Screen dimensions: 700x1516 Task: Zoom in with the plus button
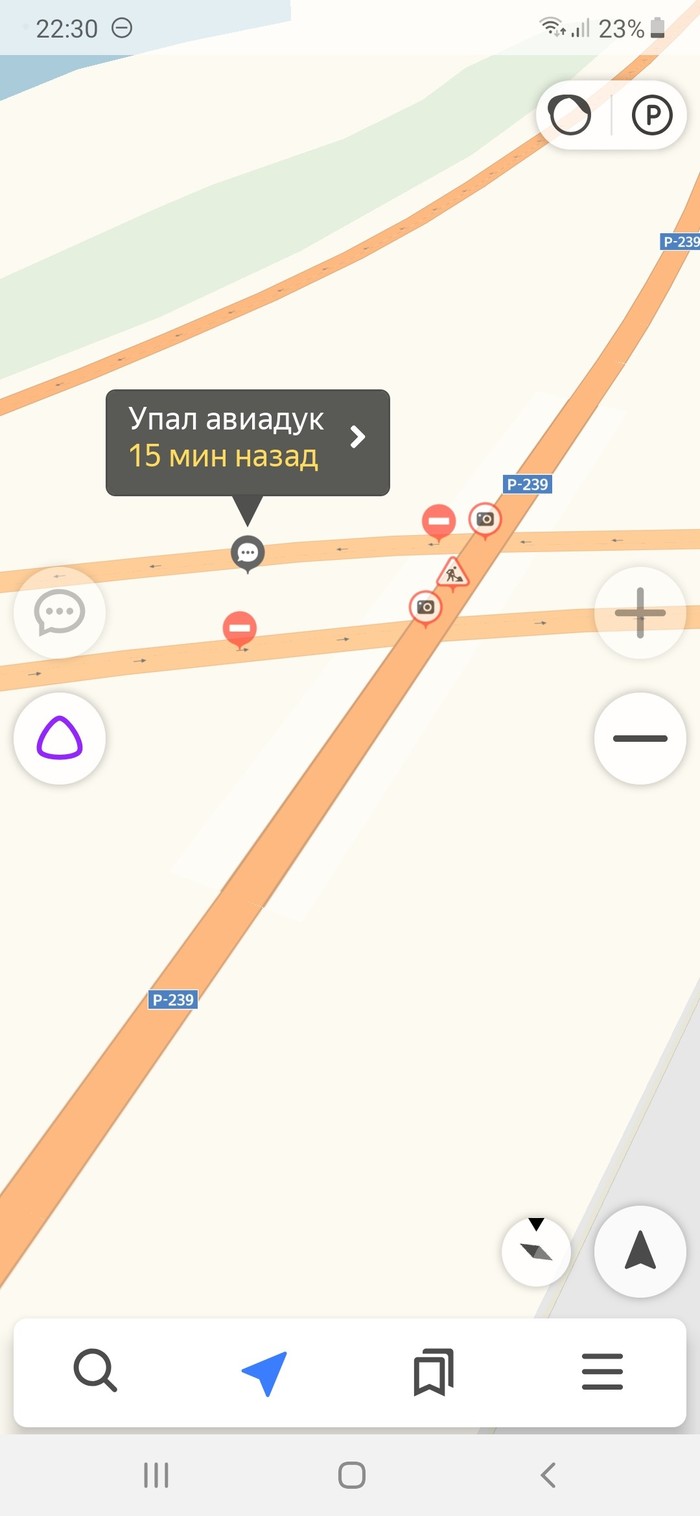(640, 612)
